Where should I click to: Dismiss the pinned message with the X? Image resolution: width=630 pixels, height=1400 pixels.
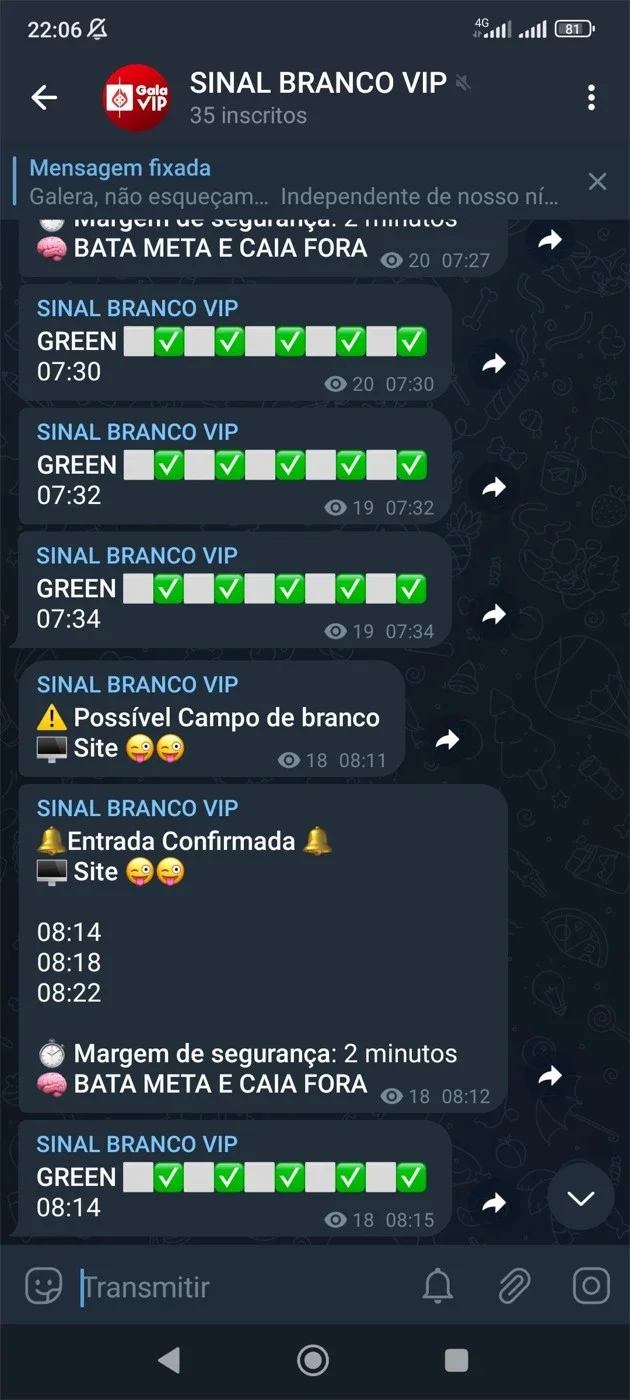[597, 181]
